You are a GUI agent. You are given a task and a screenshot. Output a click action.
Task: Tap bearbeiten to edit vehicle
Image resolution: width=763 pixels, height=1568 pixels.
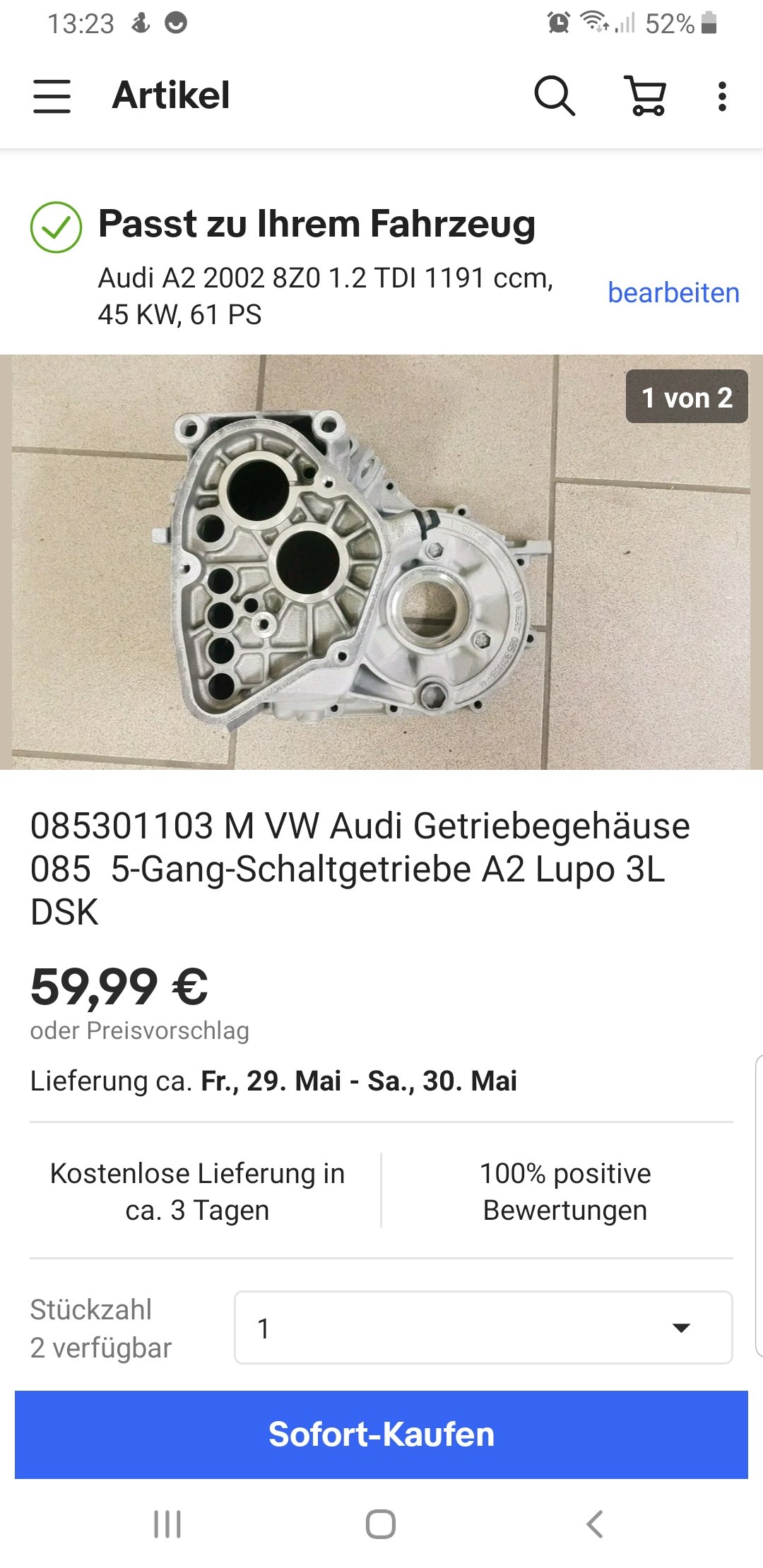tap(673, 293)
